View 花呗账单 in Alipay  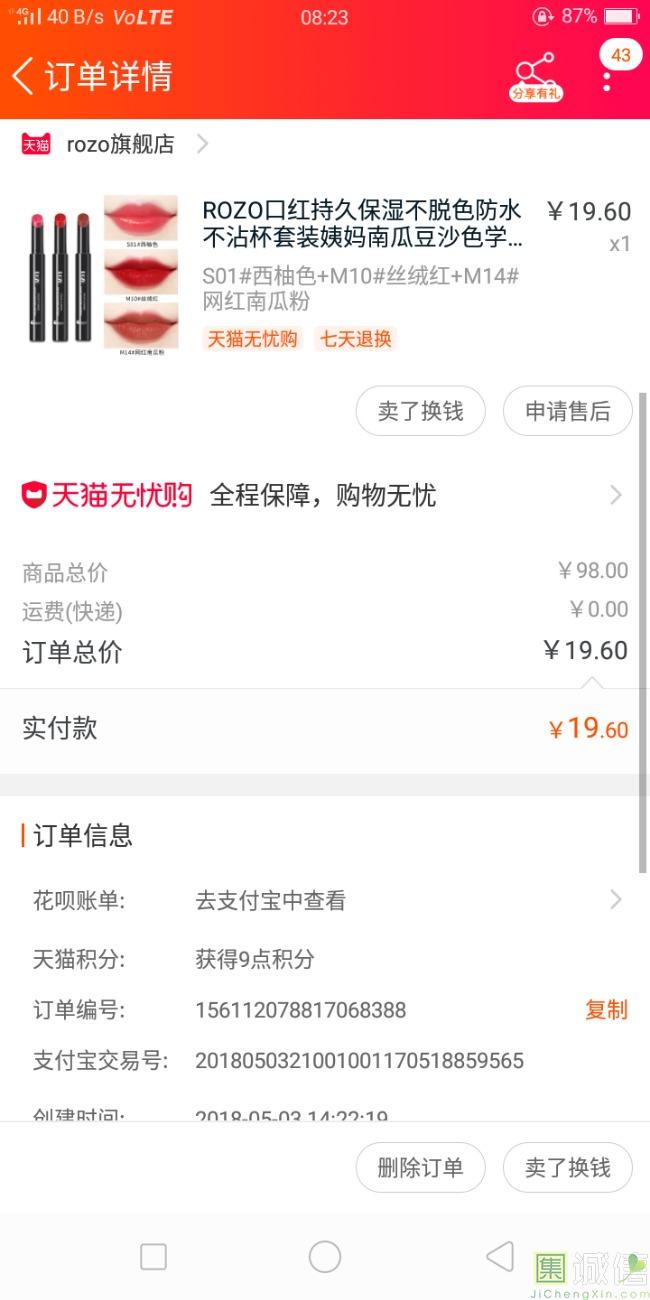pos(325,900)
